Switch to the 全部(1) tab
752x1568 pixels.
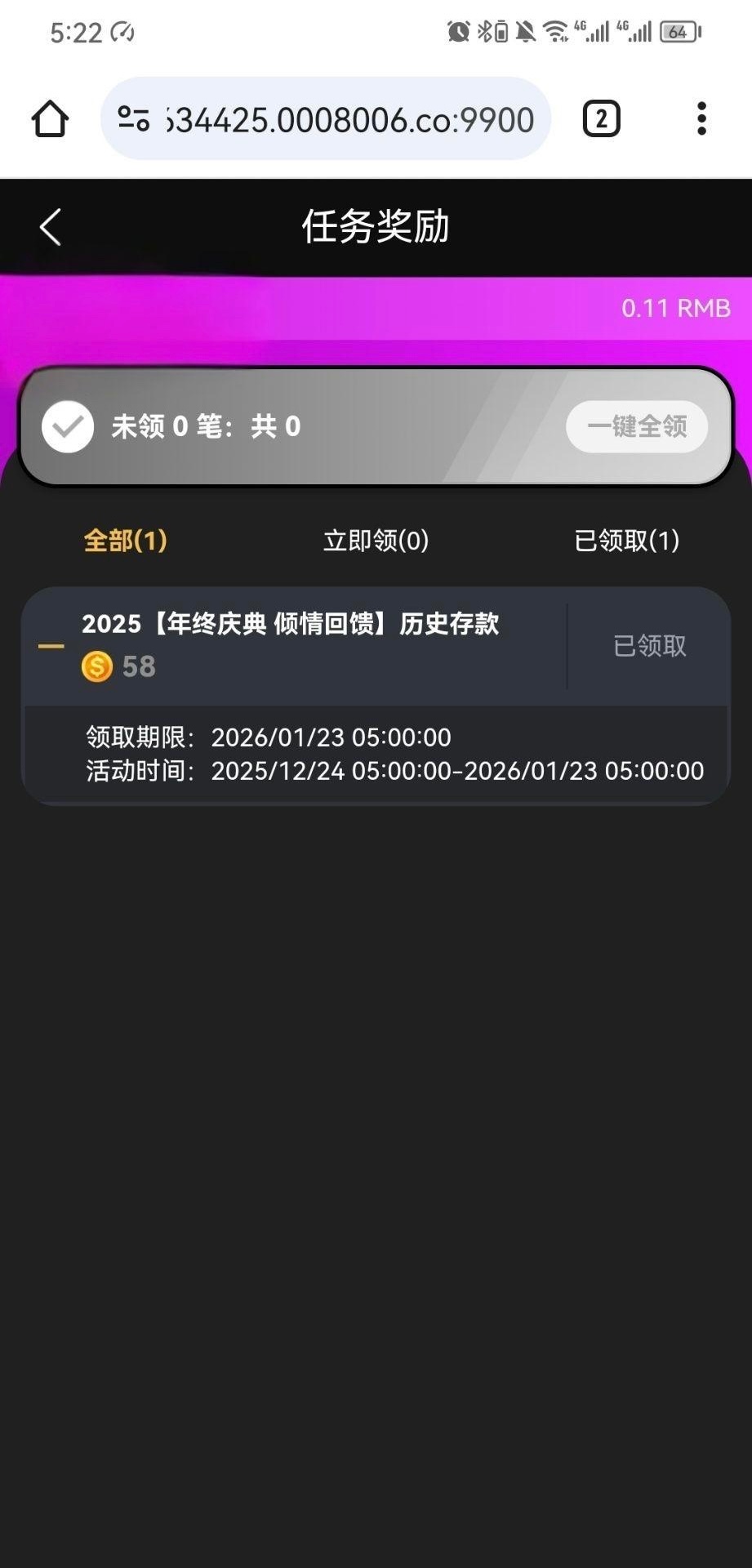125,541
